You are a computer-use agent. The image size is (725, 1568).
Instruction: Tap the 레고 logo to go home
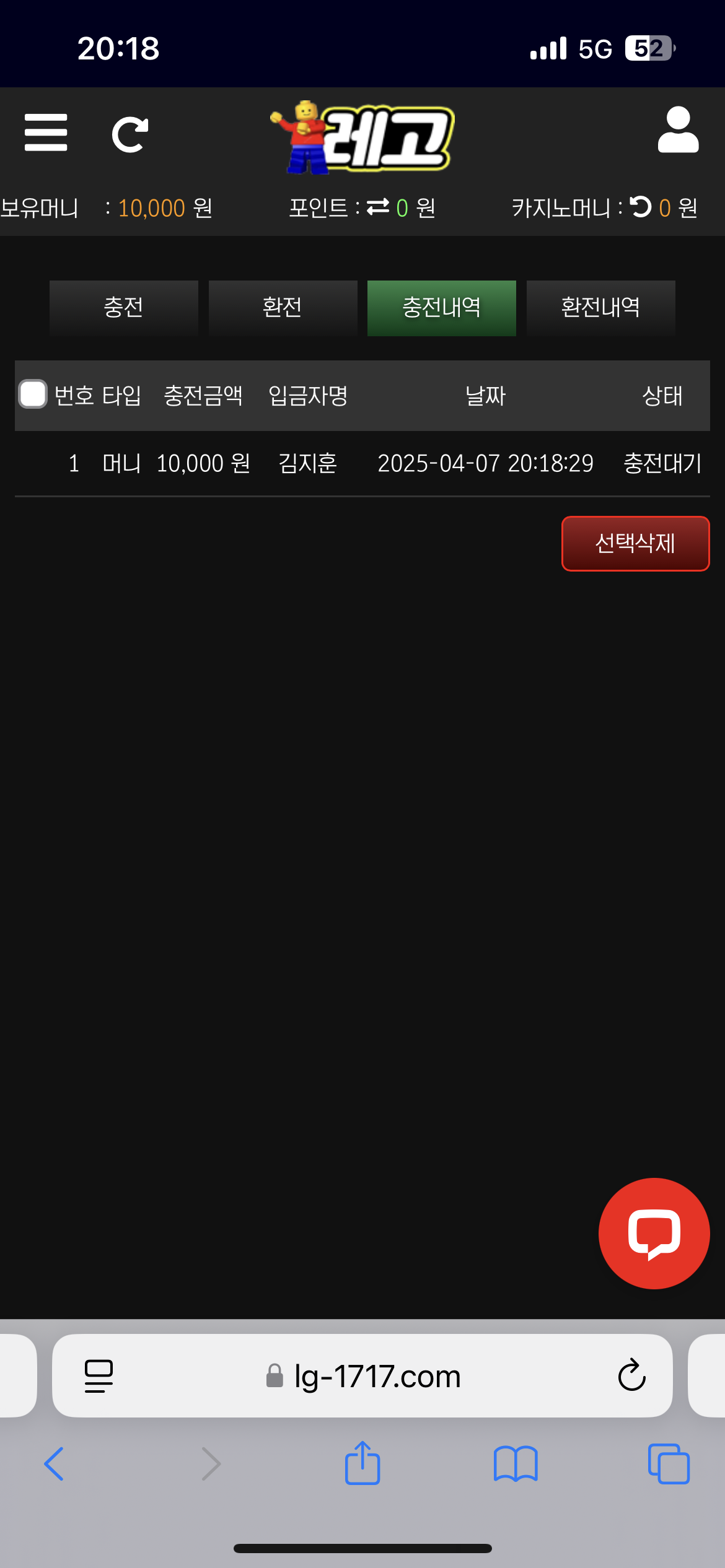click(x=362, y=137)
